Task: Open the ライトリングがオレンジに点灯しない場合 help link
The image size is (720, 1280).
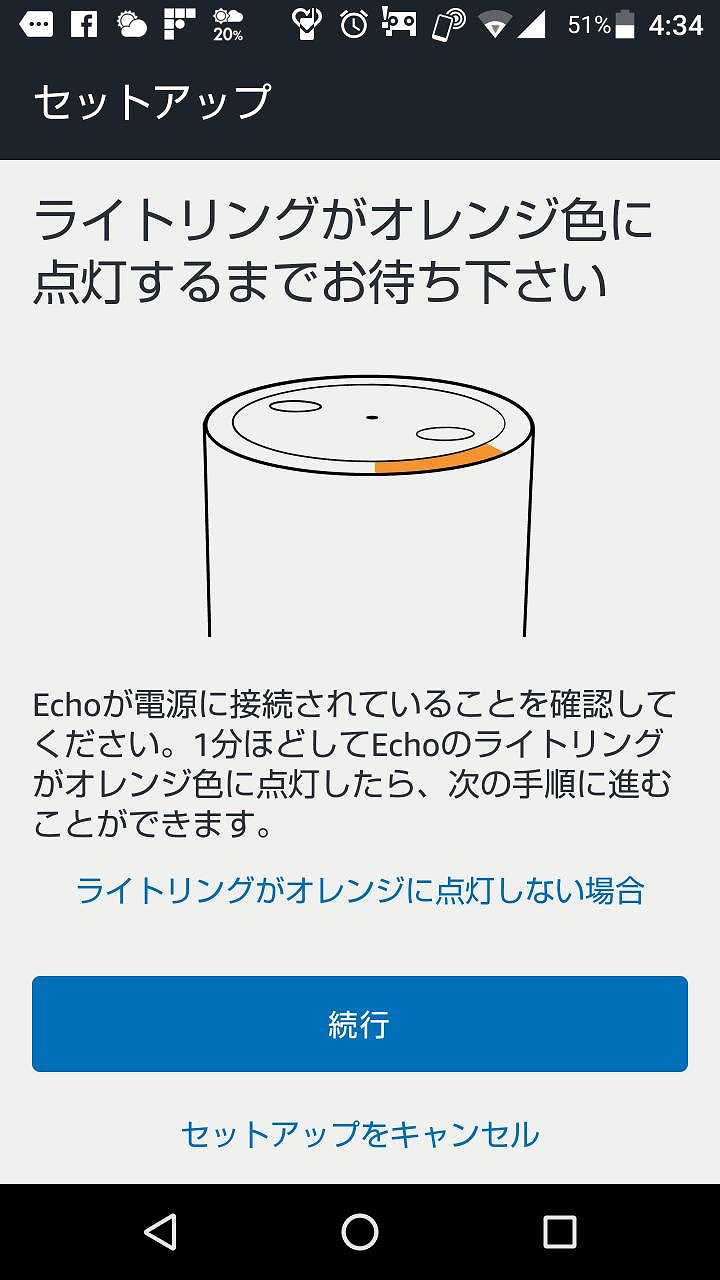Action: [x=360, y=890]
